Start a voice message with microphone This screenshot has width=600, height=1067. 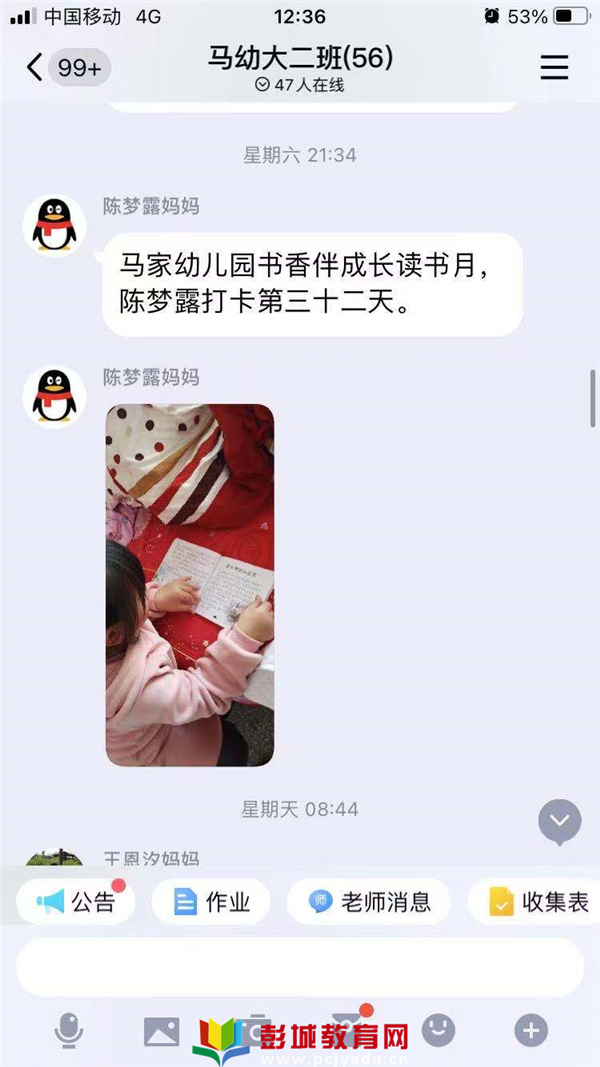click(68, 1030)
